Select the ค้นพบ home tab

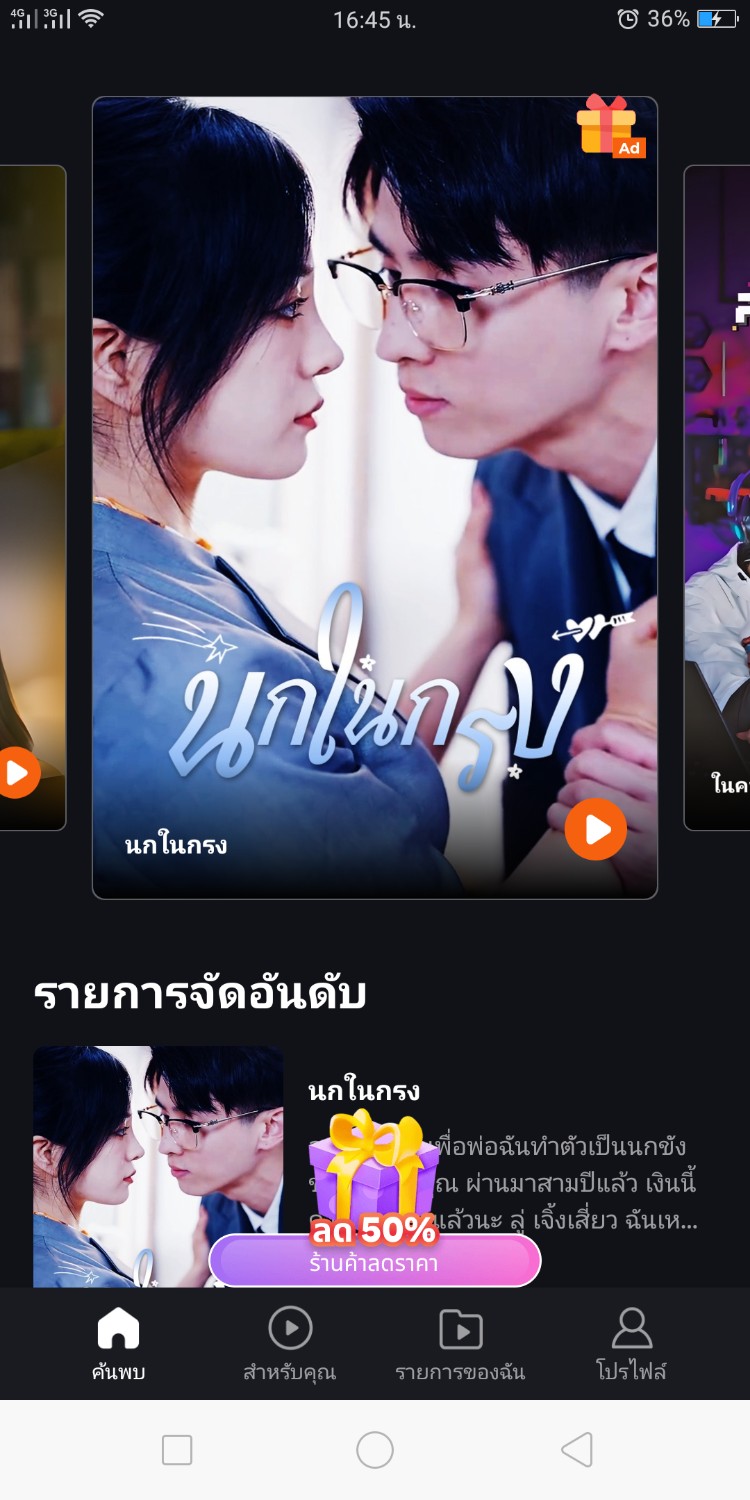click(x=118, y=1345)
